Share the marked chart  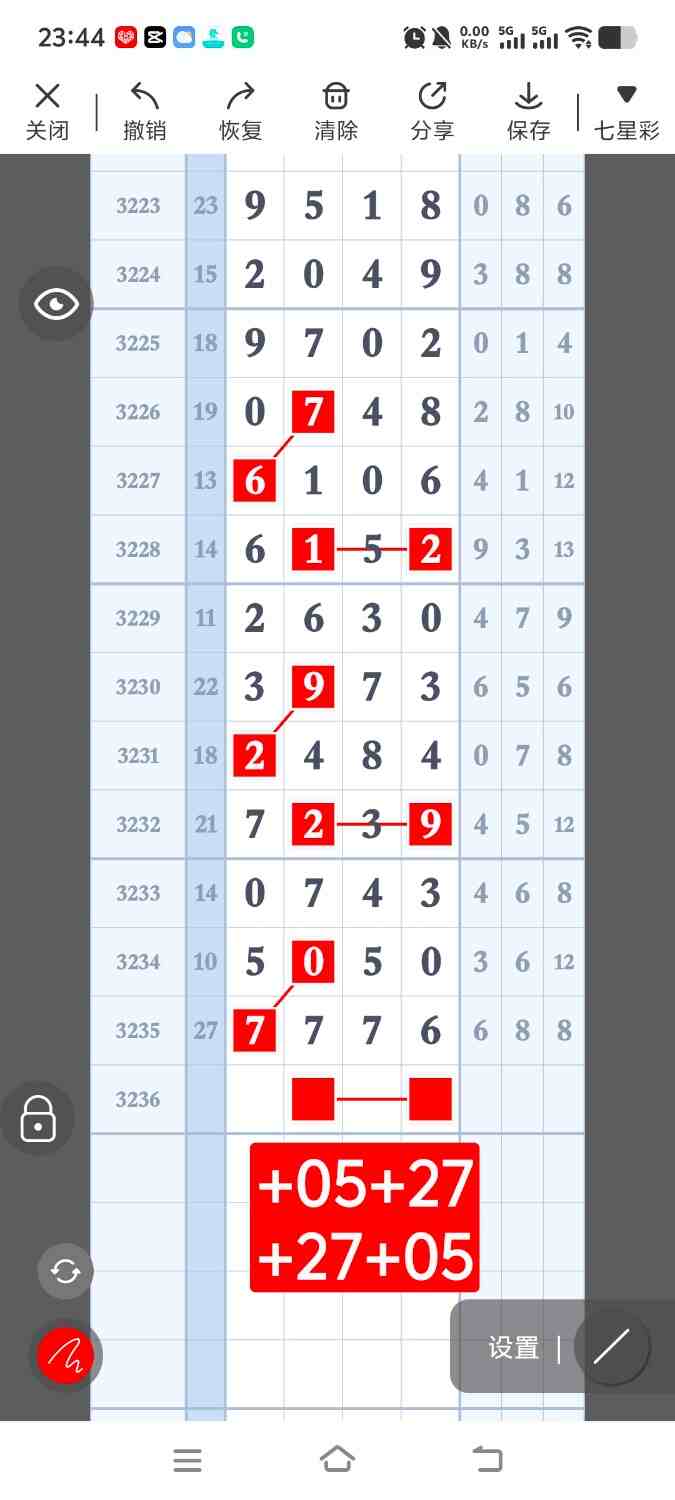[x=432, y=111]
